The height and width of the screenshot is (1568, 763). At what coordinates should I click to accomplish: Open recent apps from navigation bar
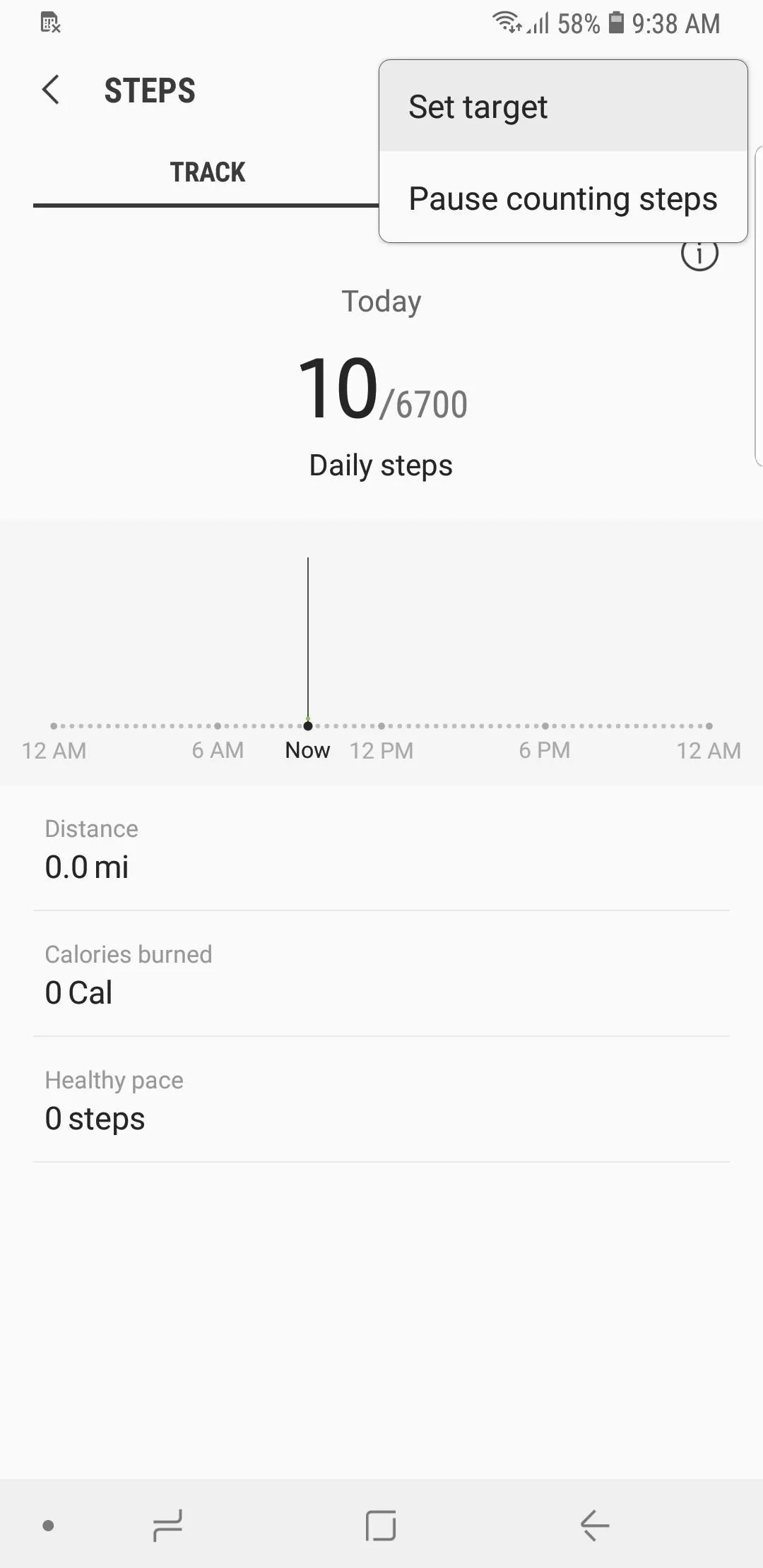(168, 1526)
